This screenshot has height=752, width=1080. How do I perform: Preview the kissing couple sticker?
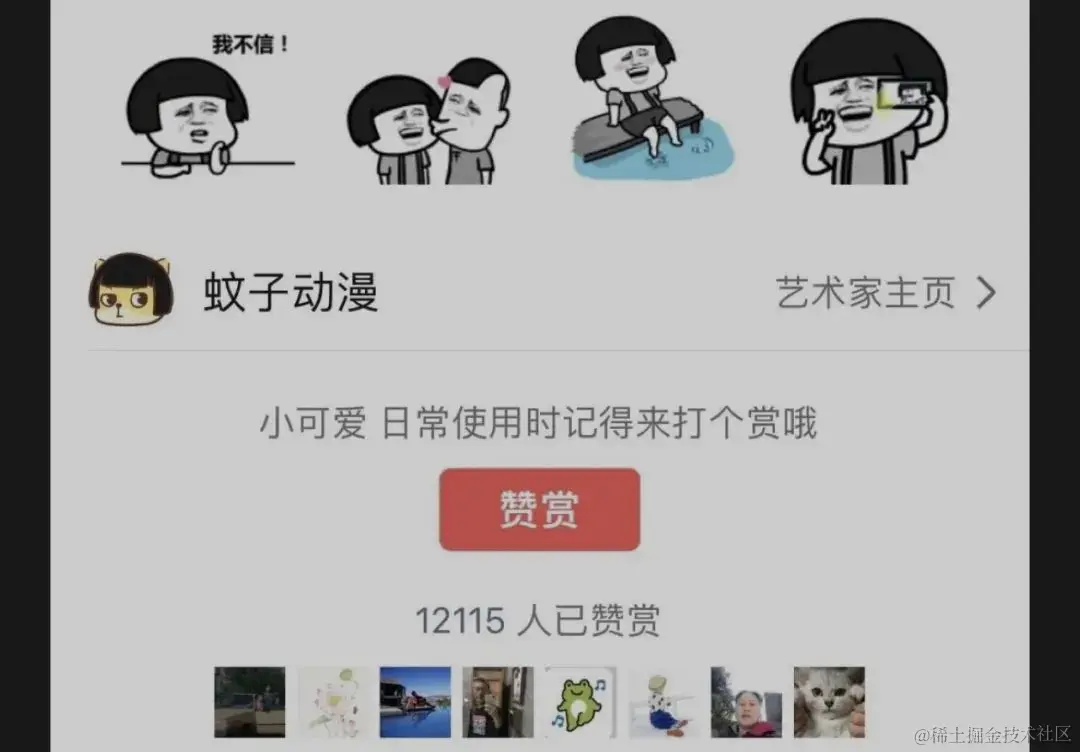pos(428,120)
